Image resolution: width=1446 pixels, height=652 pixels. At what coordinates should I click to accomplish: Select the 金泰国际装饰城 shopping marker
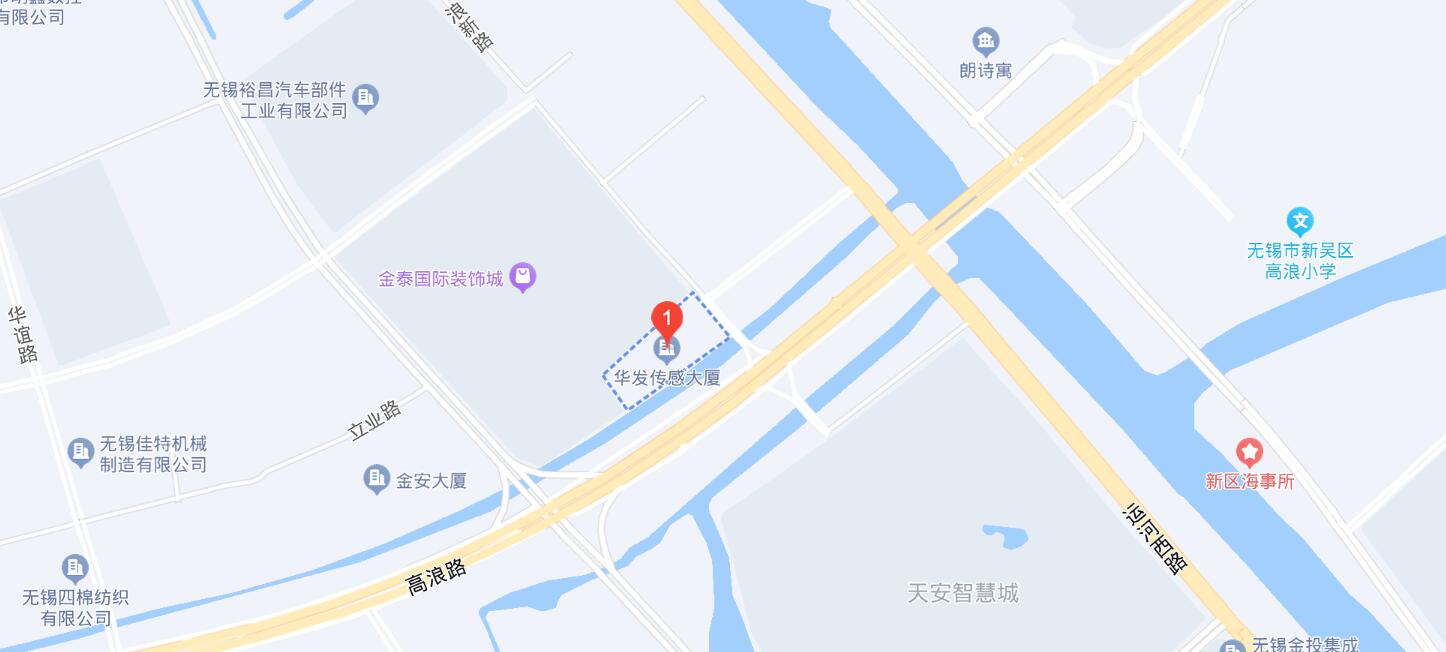(x=523, y=277)
